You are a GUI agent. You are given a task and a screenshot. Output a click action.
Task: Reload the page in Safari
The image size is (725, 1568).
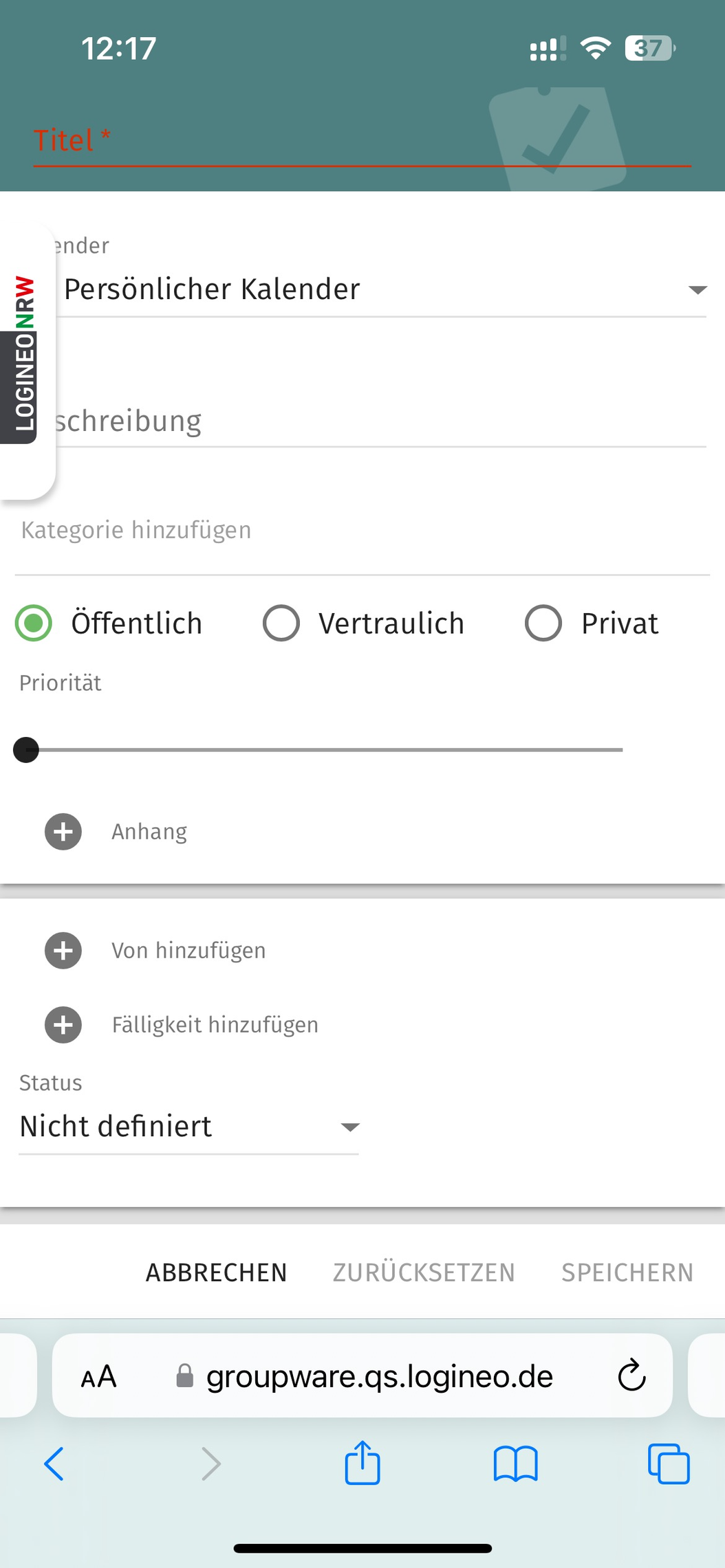click(631, 1376)
